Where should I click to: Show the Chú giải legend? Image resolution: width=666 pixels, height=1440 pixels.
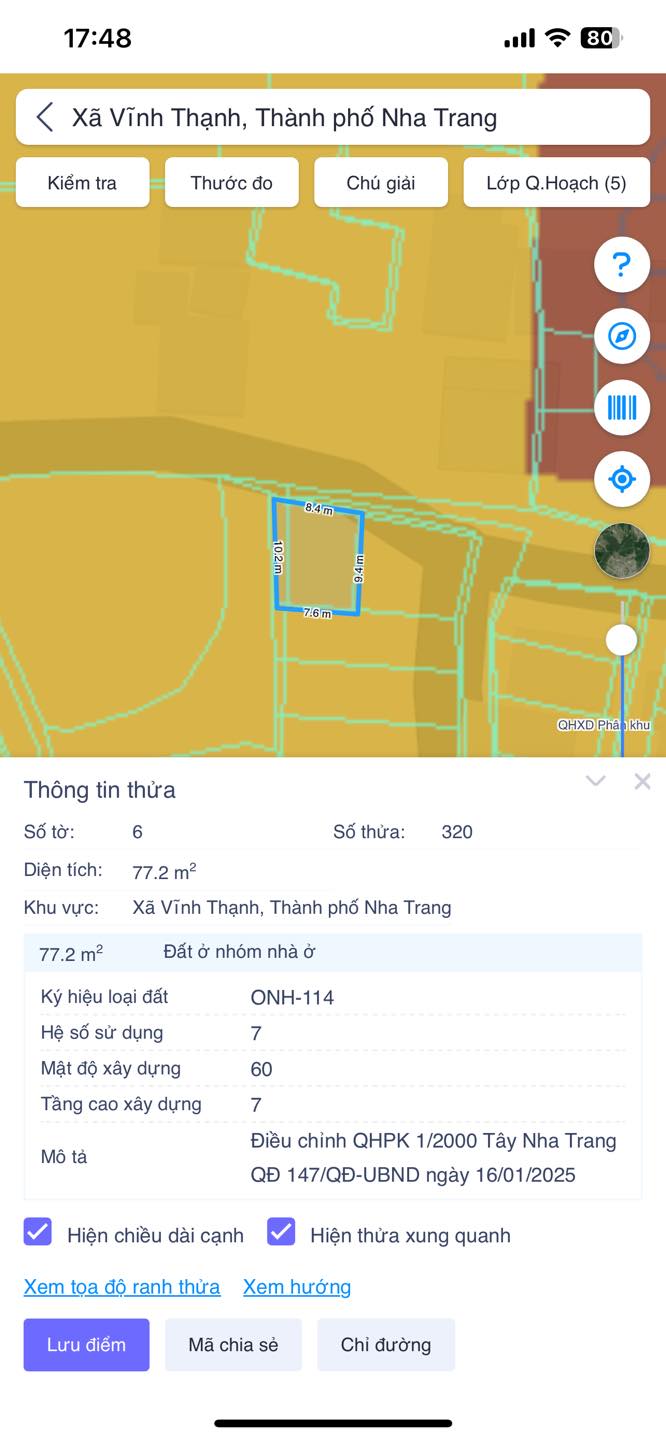click(381, 183)
